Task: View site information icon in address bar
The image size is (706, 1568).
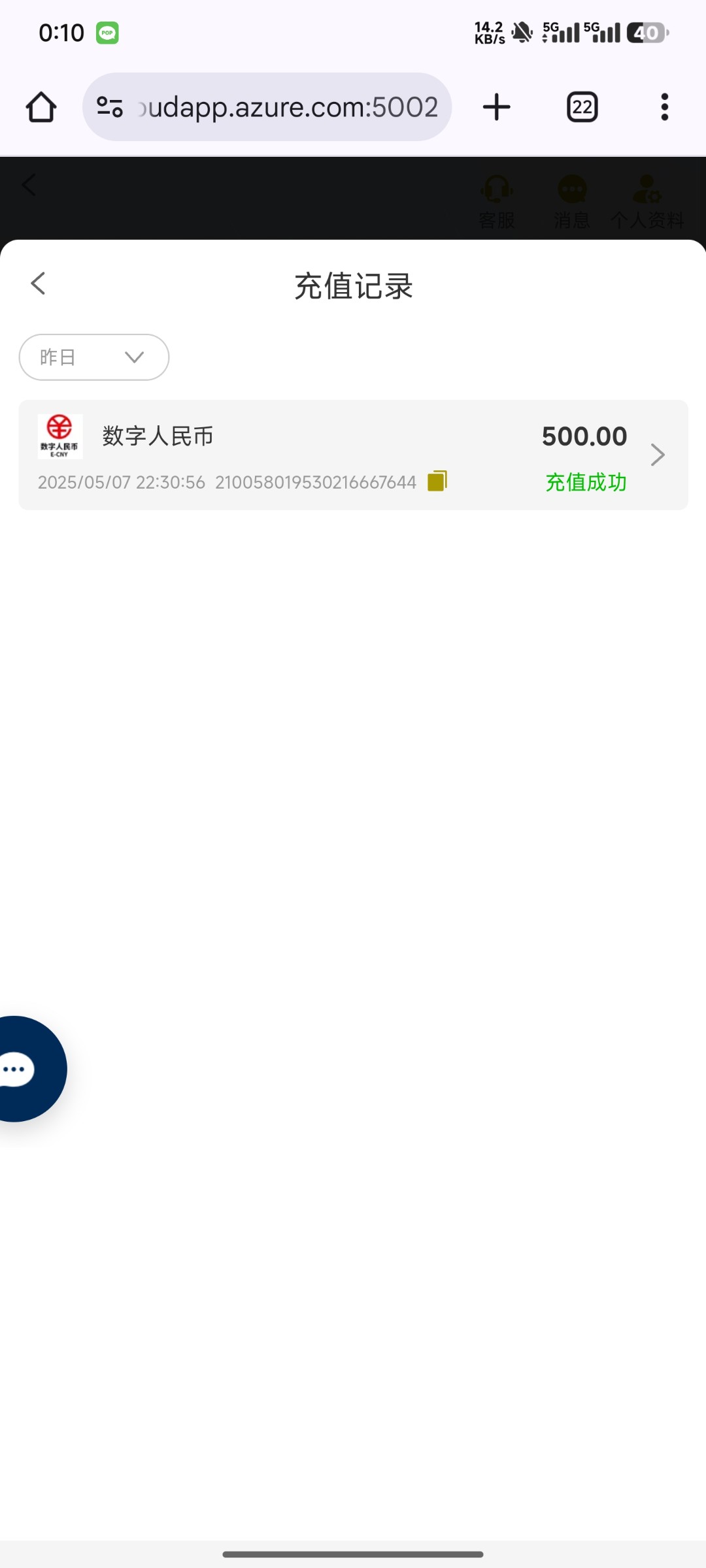Action: pyautogui.click(x=110, y=106)
